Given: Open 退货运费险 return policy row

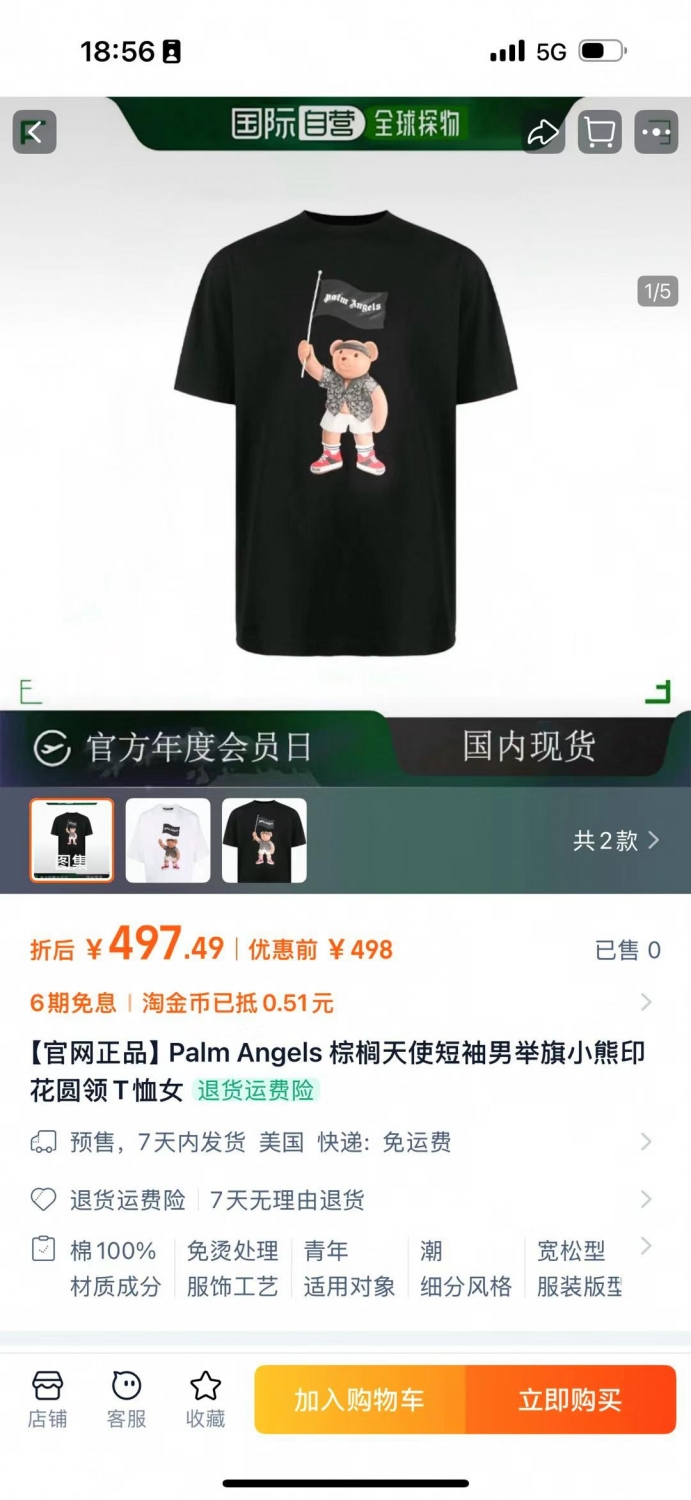Looking at the screenshot, I should (x=345, y=1199).
